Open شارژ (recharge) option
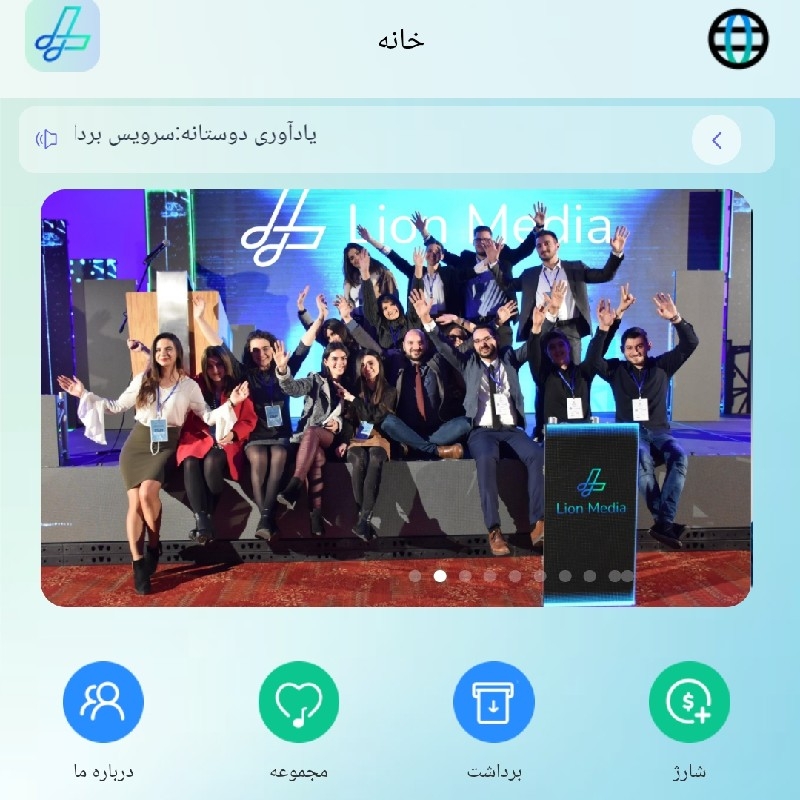 tap(689, 702)
